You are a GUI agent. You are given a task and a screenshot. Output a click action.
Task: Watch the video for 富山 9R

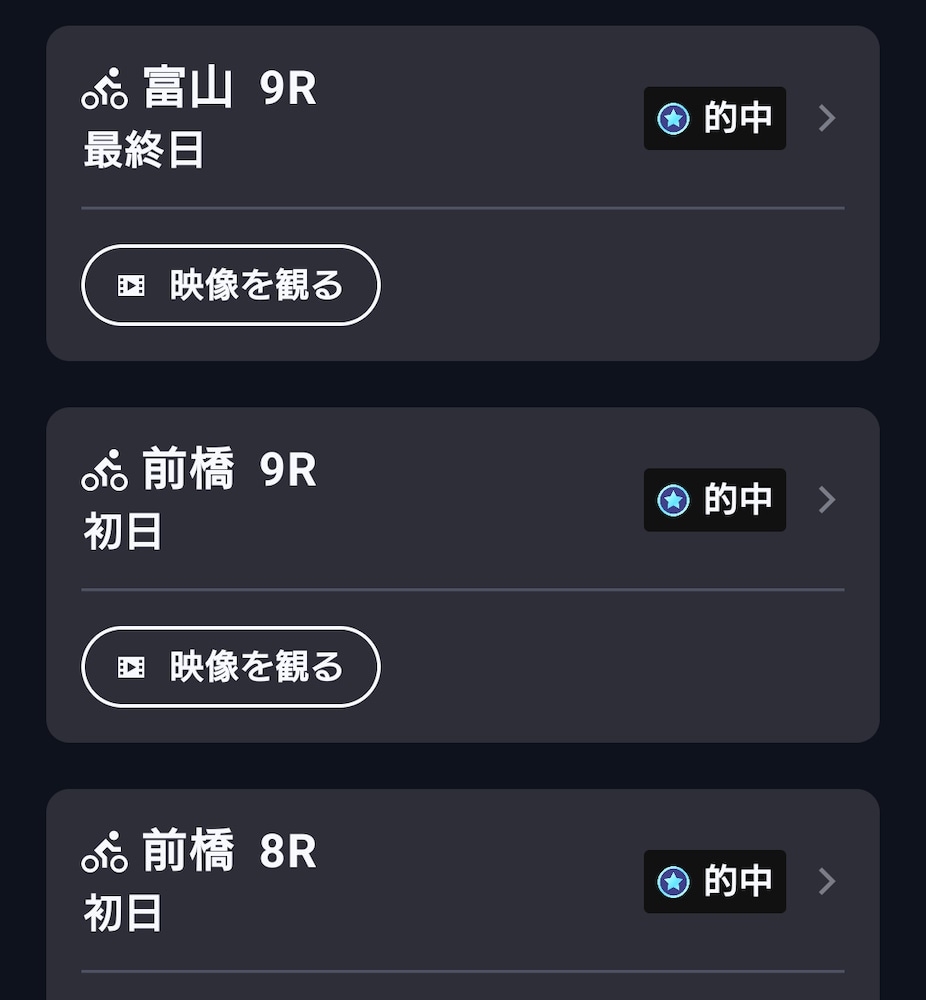(231, 285)
